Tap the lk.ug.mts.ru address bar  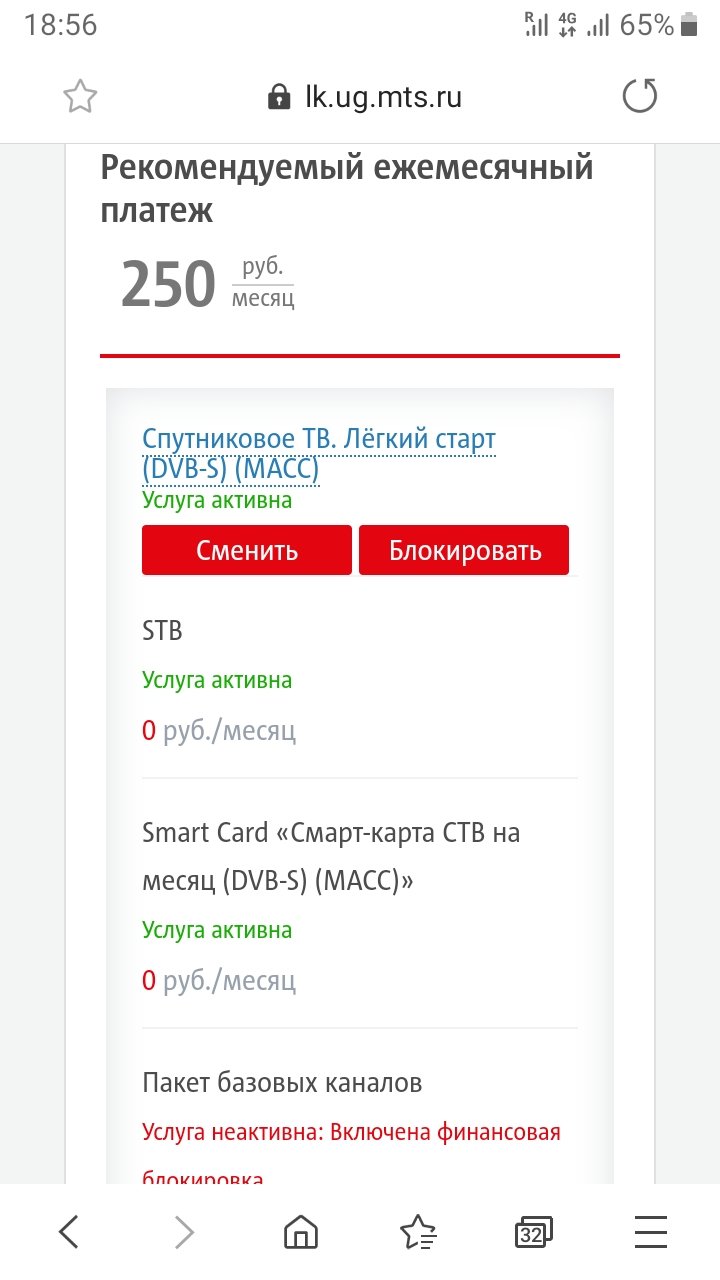(x=364, y=97)
